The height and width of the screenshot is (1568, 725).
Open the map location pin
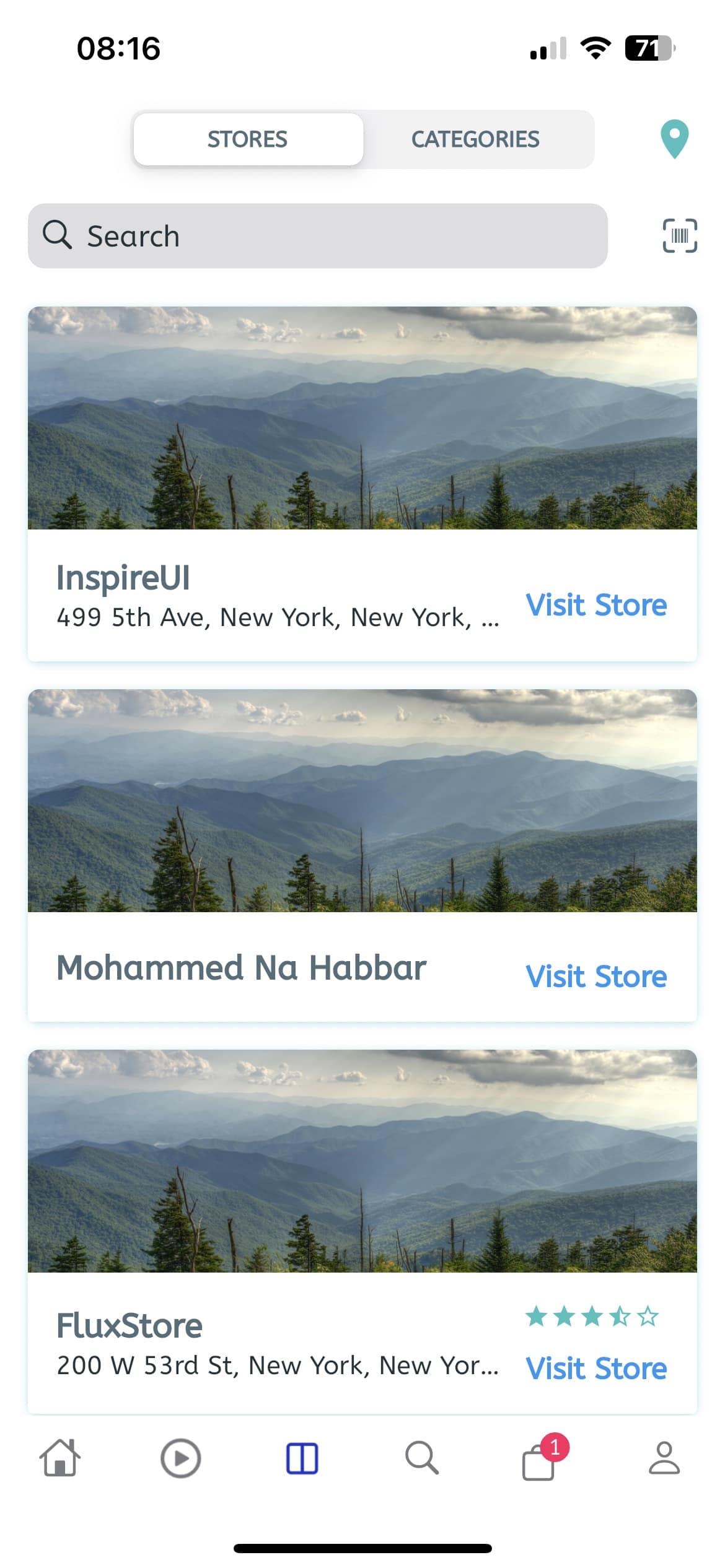tap(674, 139)
